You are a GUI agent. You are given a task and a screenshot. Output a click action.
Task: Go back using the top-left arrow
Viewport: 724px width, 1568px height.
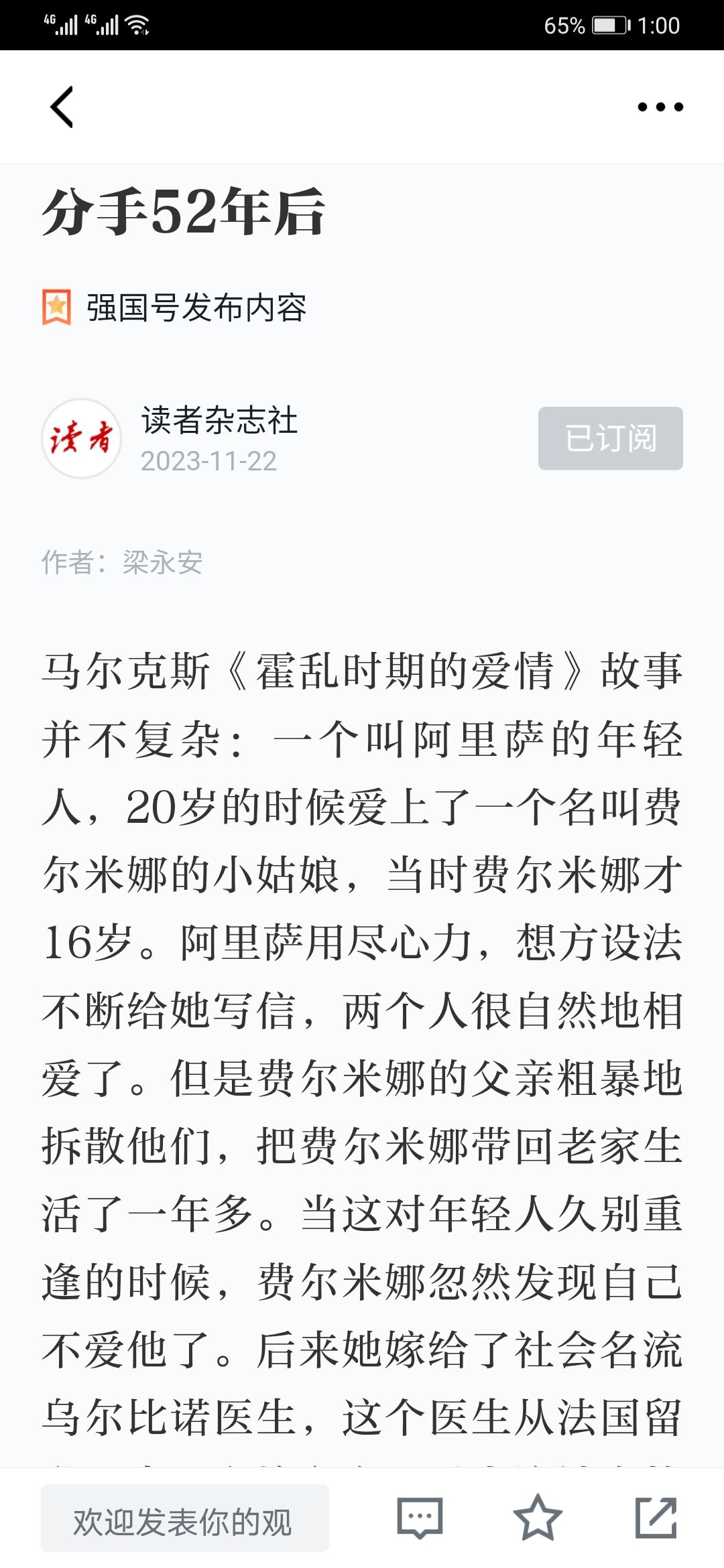pyautogui.click(x=62, y=107)
